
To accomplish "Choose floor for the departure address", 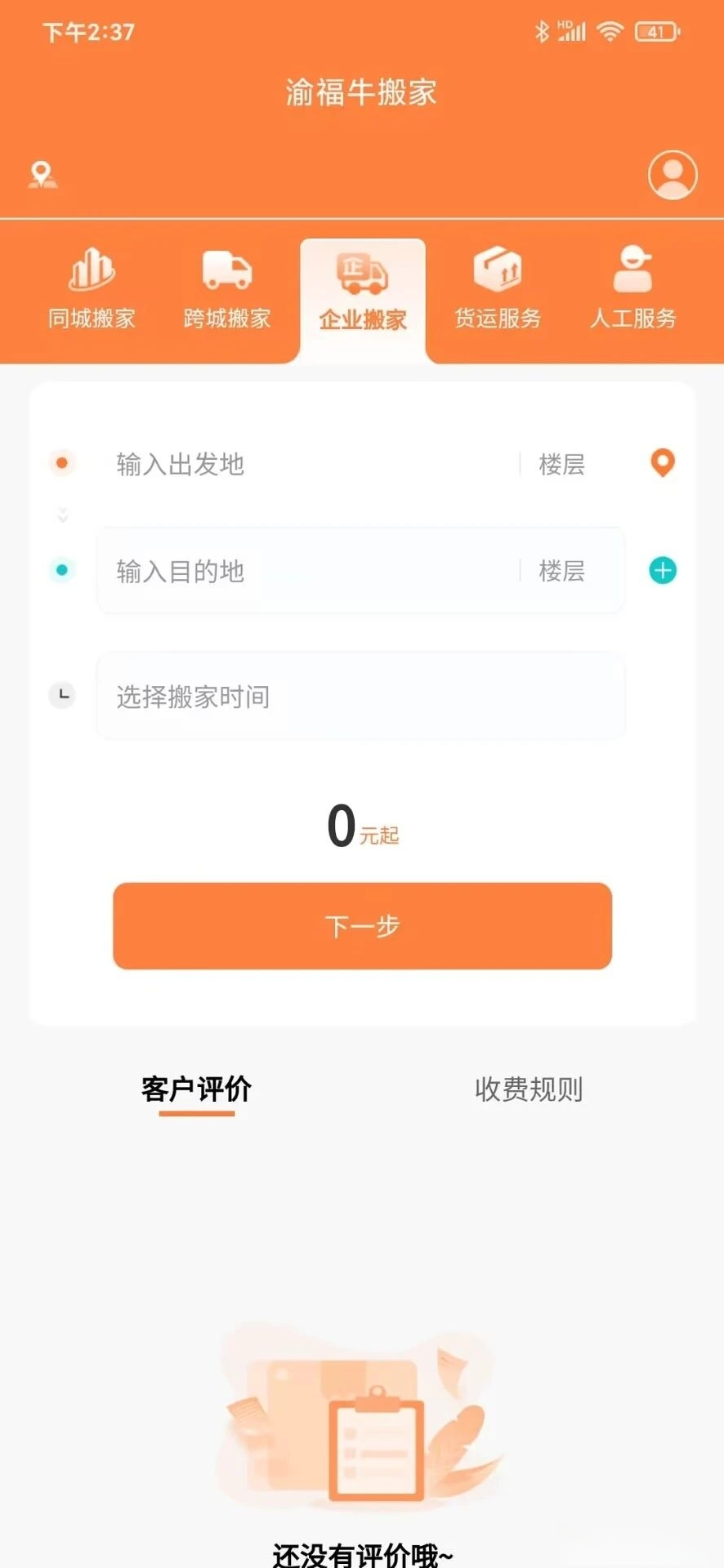I will click(562, 464).
